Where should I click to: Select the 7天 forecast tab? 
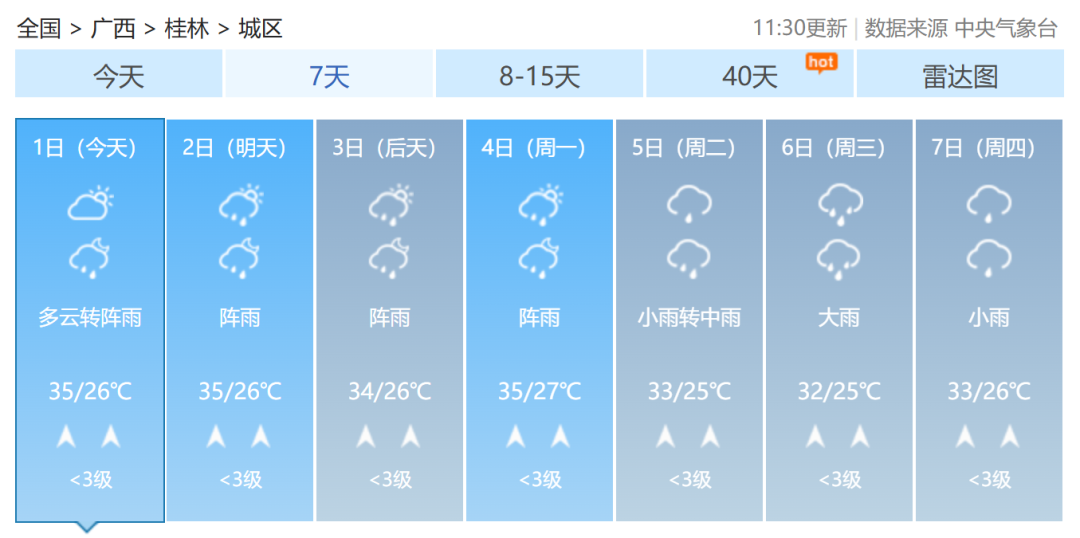coord(329,75)
